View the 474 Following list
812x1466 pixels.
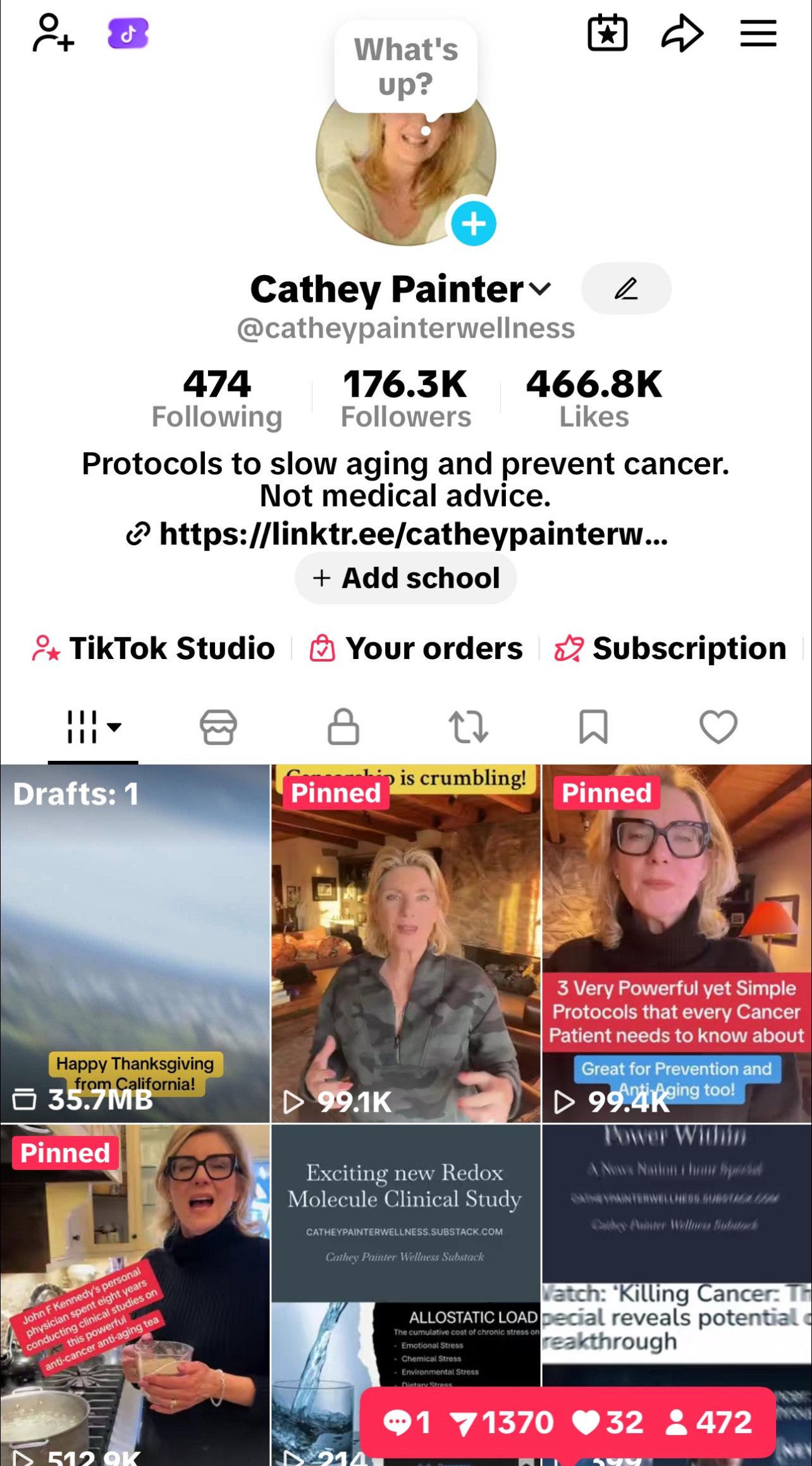click(217, 398)
